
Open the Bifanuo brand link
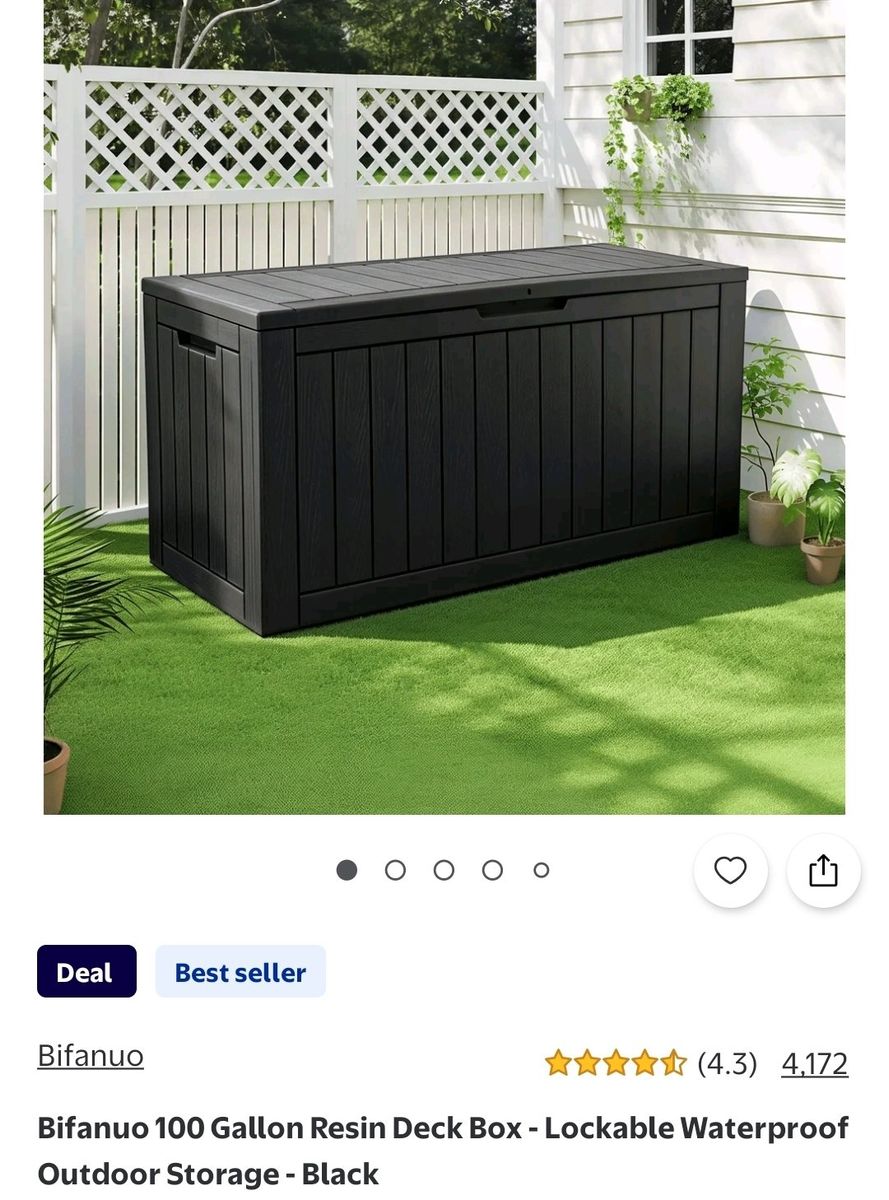click(x=90, y=1056)
